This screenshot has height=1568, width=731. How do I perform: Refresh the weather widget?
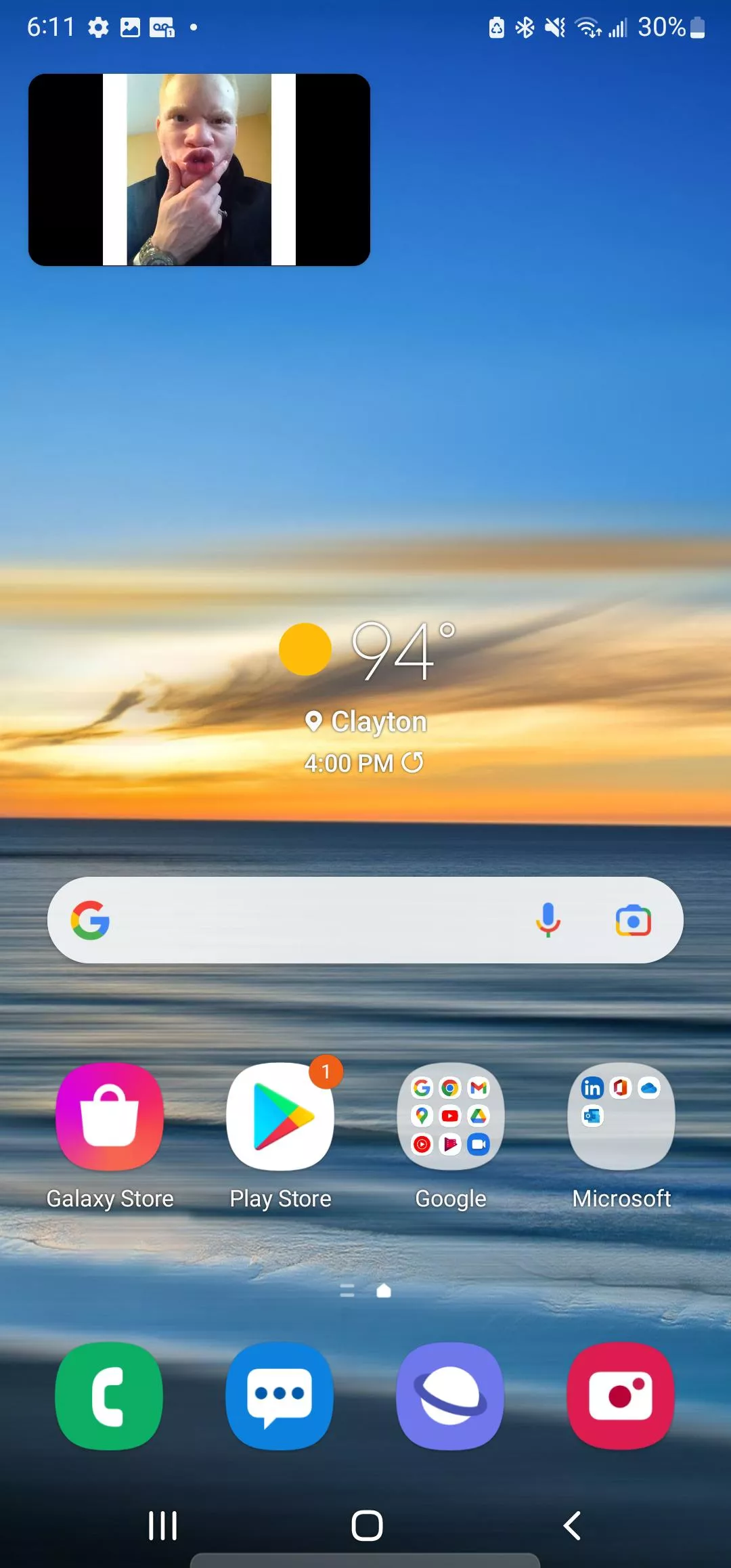click(412, 762)
